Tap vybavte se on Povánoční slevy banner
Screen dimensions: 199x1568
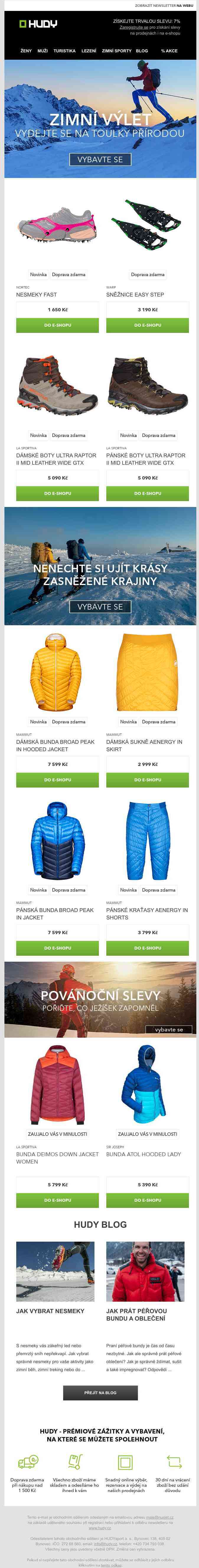(169, 1030)
